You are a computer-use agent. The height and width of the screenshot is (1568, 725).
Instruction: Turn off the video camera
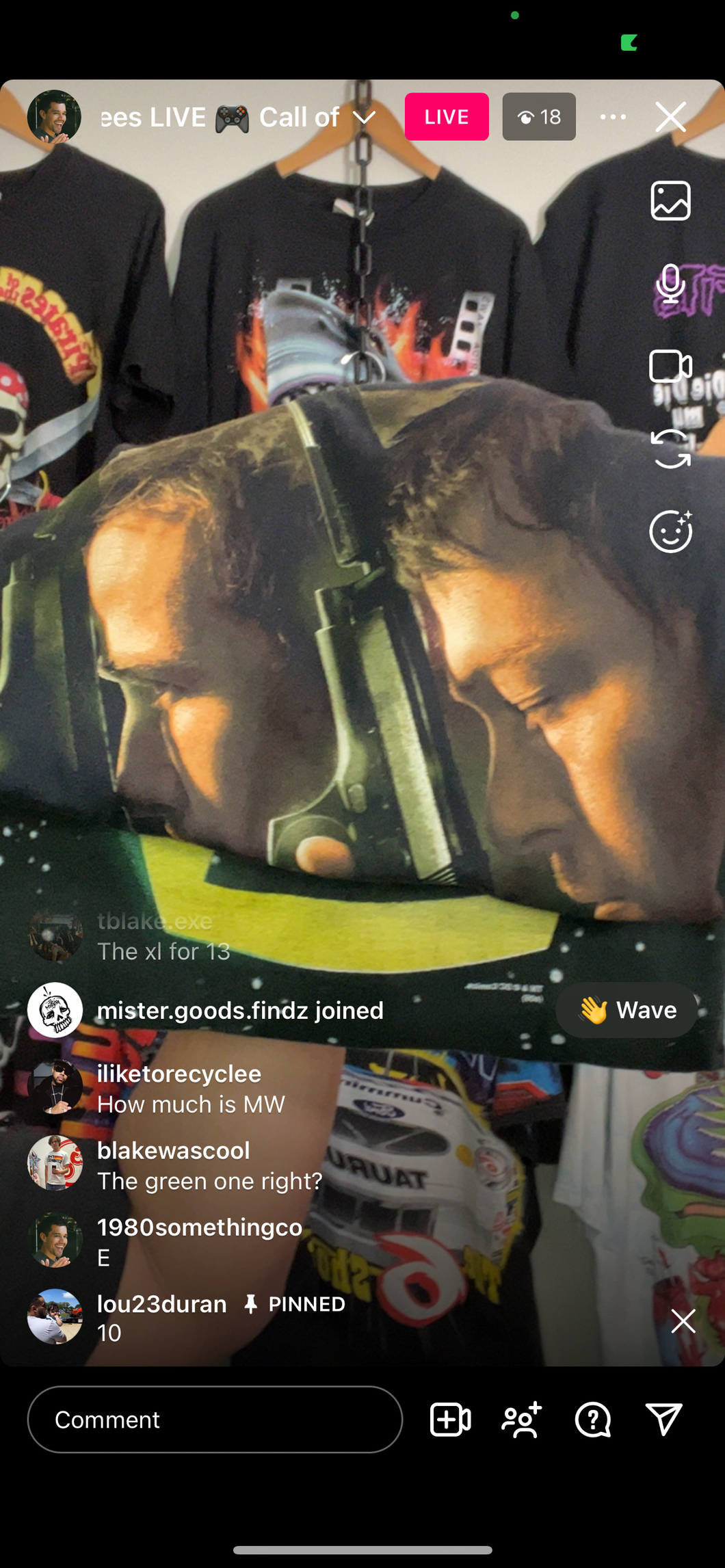[670, 367]
